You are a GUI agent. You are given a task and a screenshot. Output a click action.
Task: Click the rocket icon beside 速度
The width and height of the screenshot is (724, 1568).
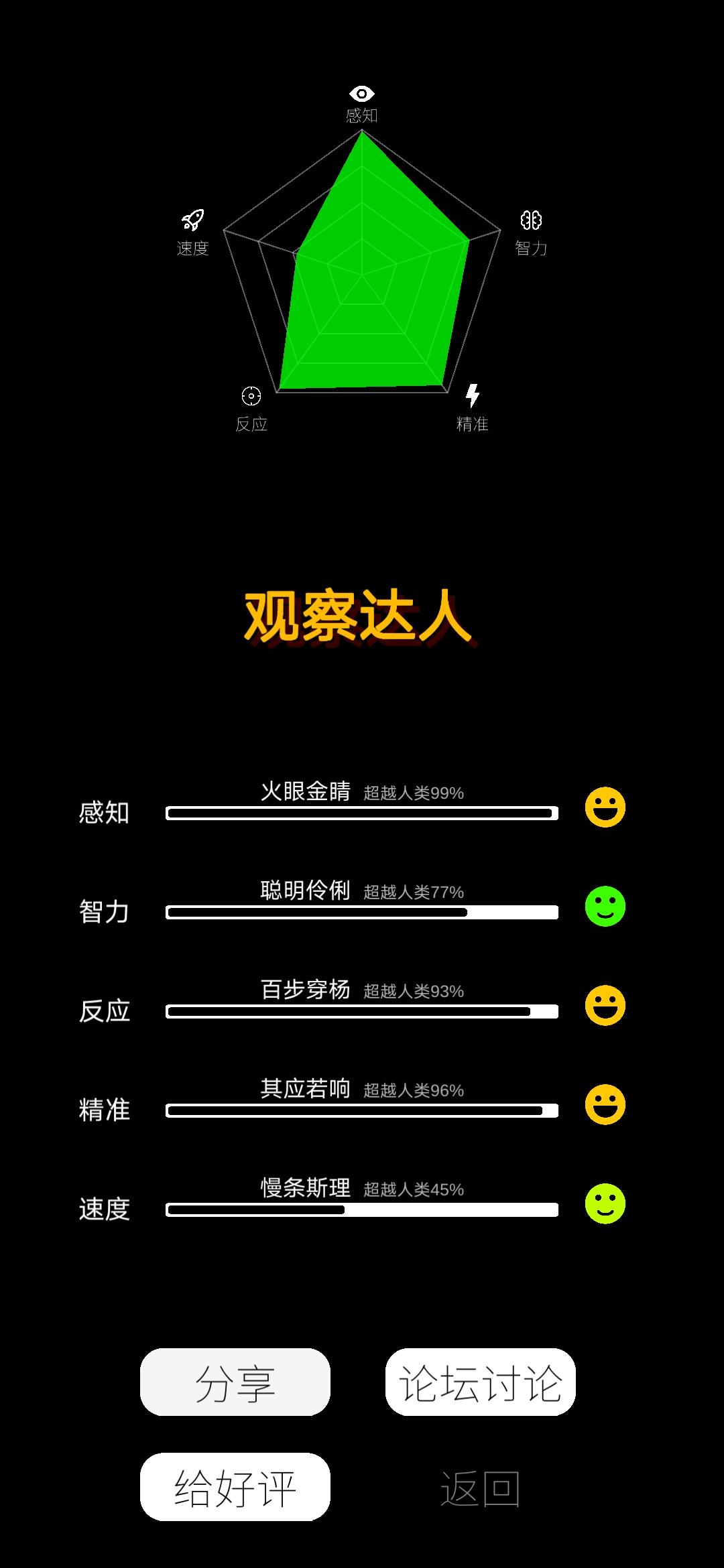(x=192, y=218)
